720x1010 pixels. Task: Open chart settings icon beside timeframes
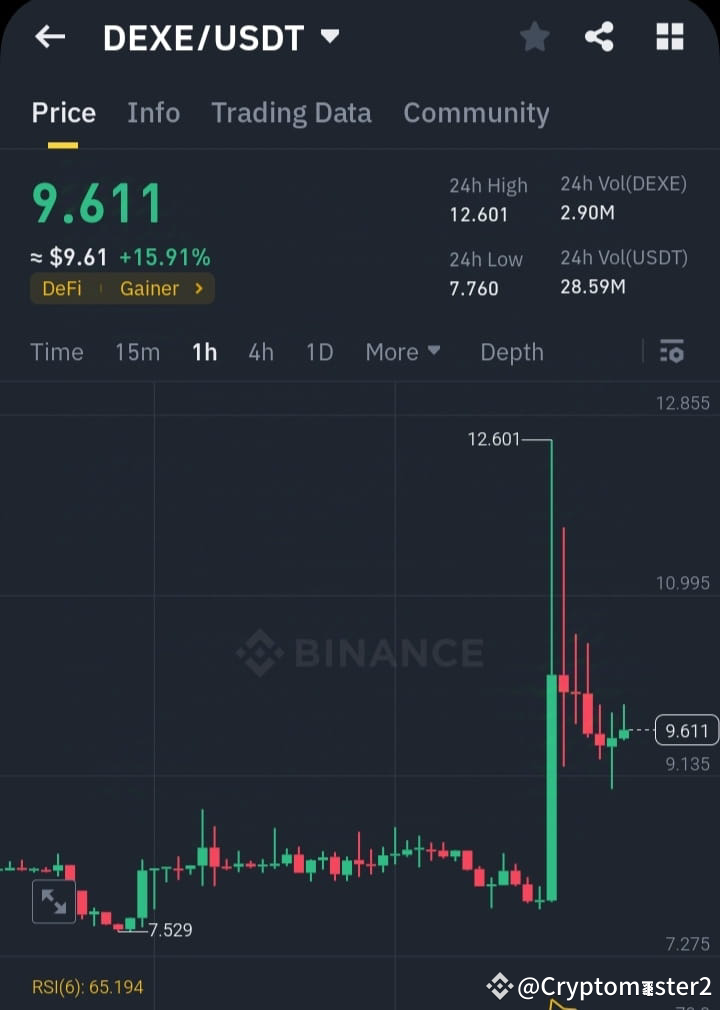pos(671,352)
